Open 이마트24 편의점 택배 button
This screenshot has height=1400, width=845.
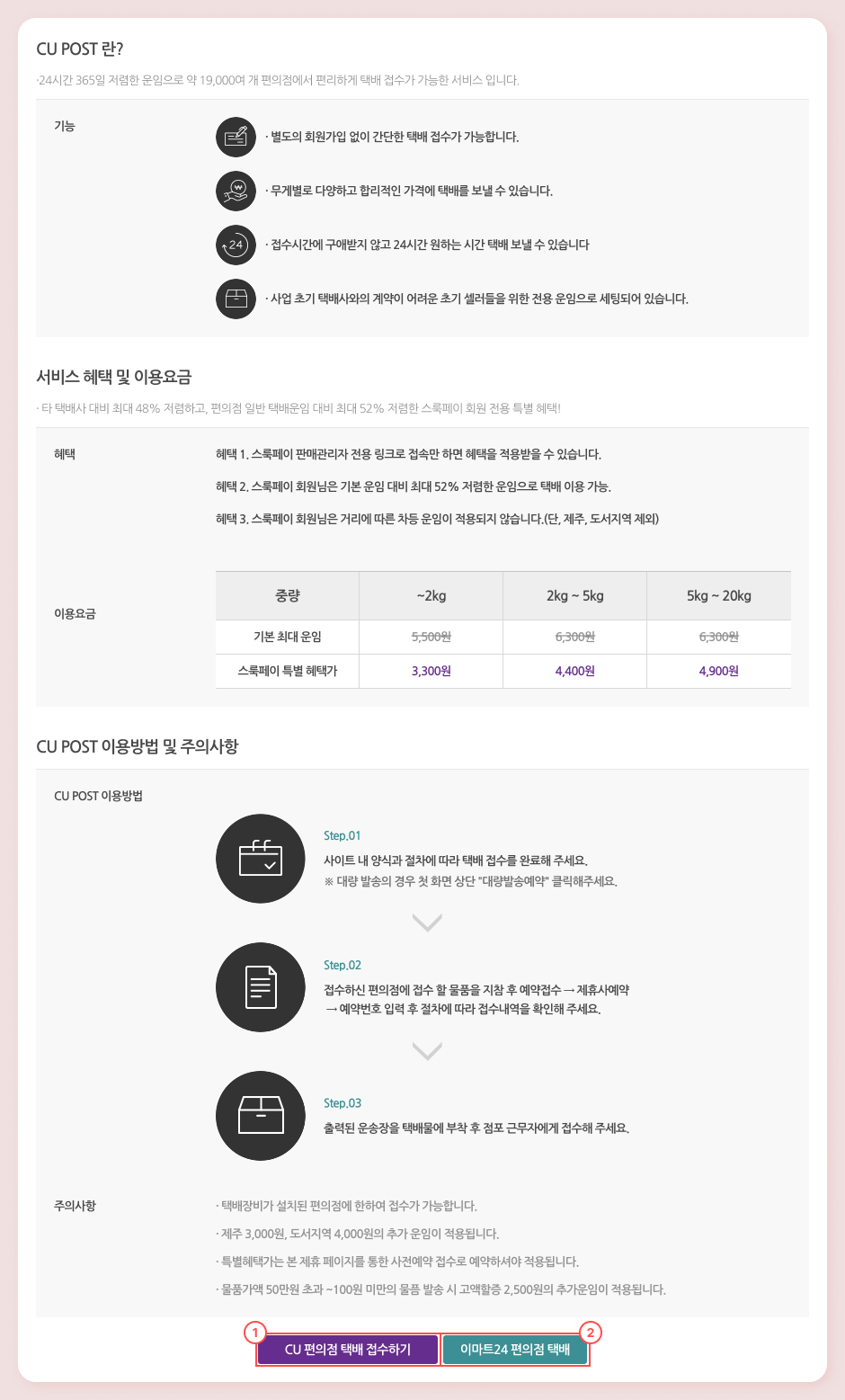(515, 1350)
